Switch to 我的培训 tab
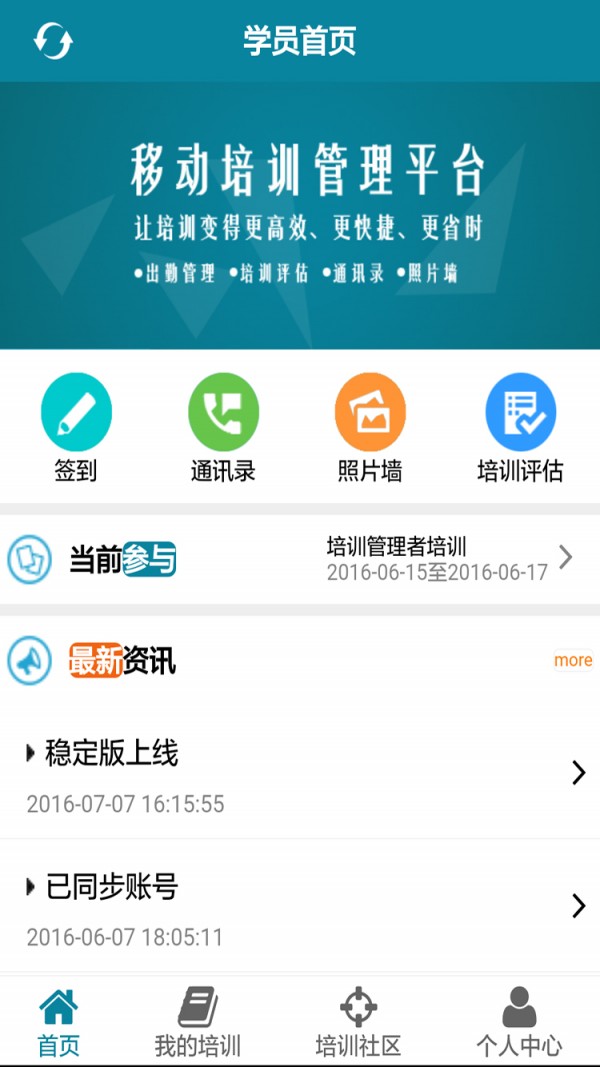 [197, 1022]
